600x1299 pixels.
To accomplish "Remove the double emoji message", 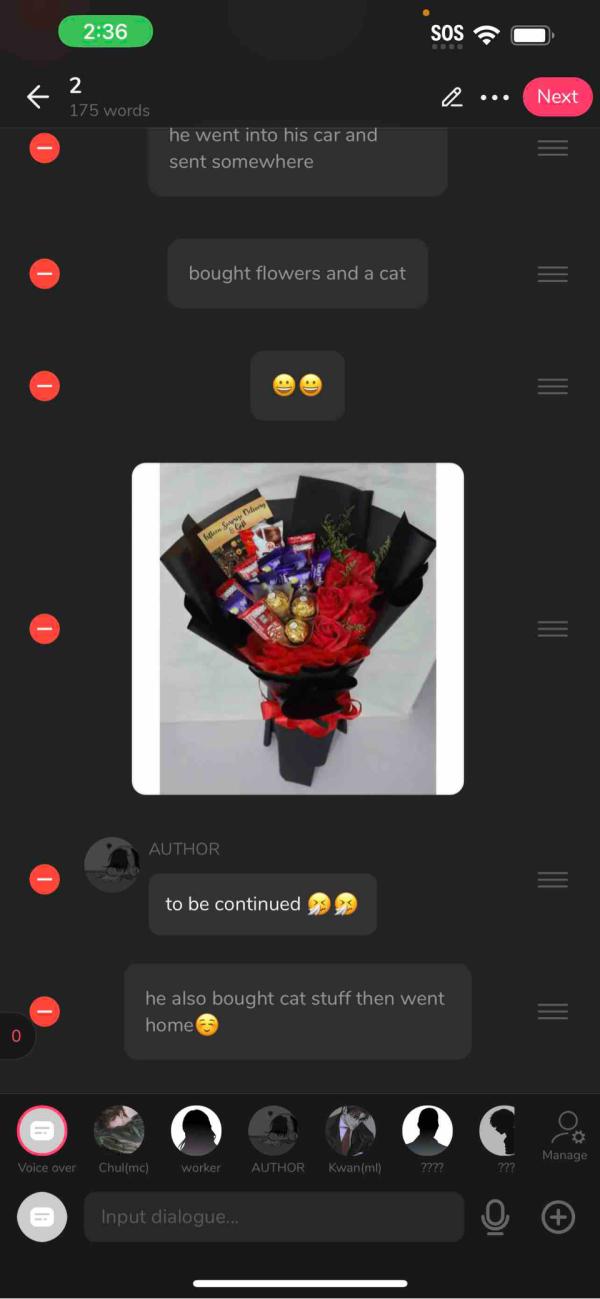I will coord(45,385).
